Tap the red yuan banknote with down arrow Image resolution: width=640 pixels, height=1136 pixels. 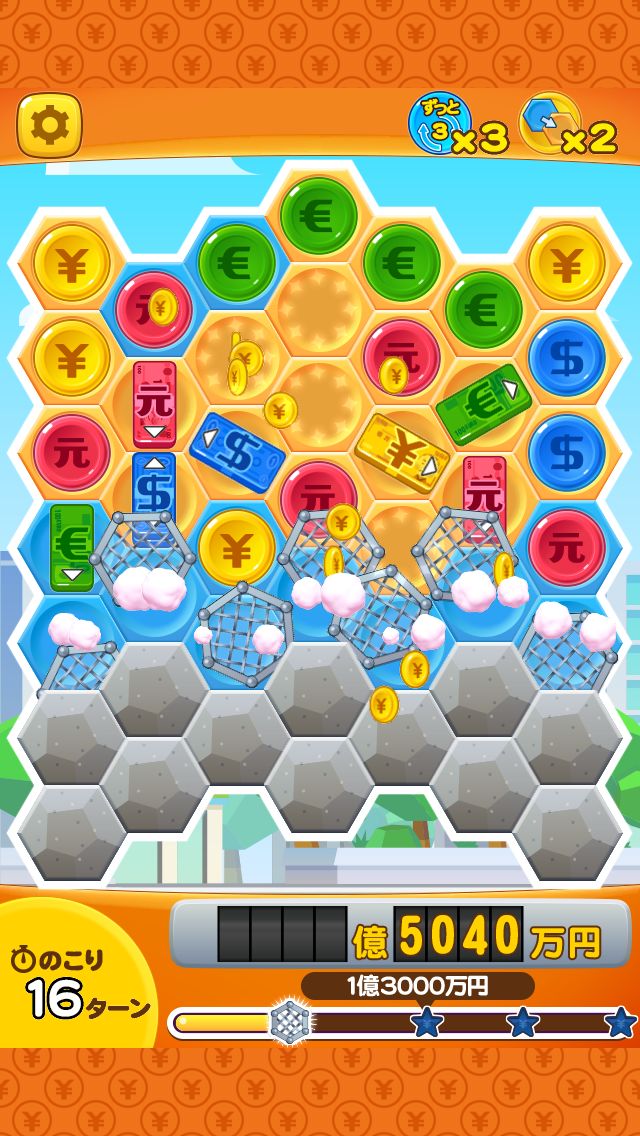point(154,404)
